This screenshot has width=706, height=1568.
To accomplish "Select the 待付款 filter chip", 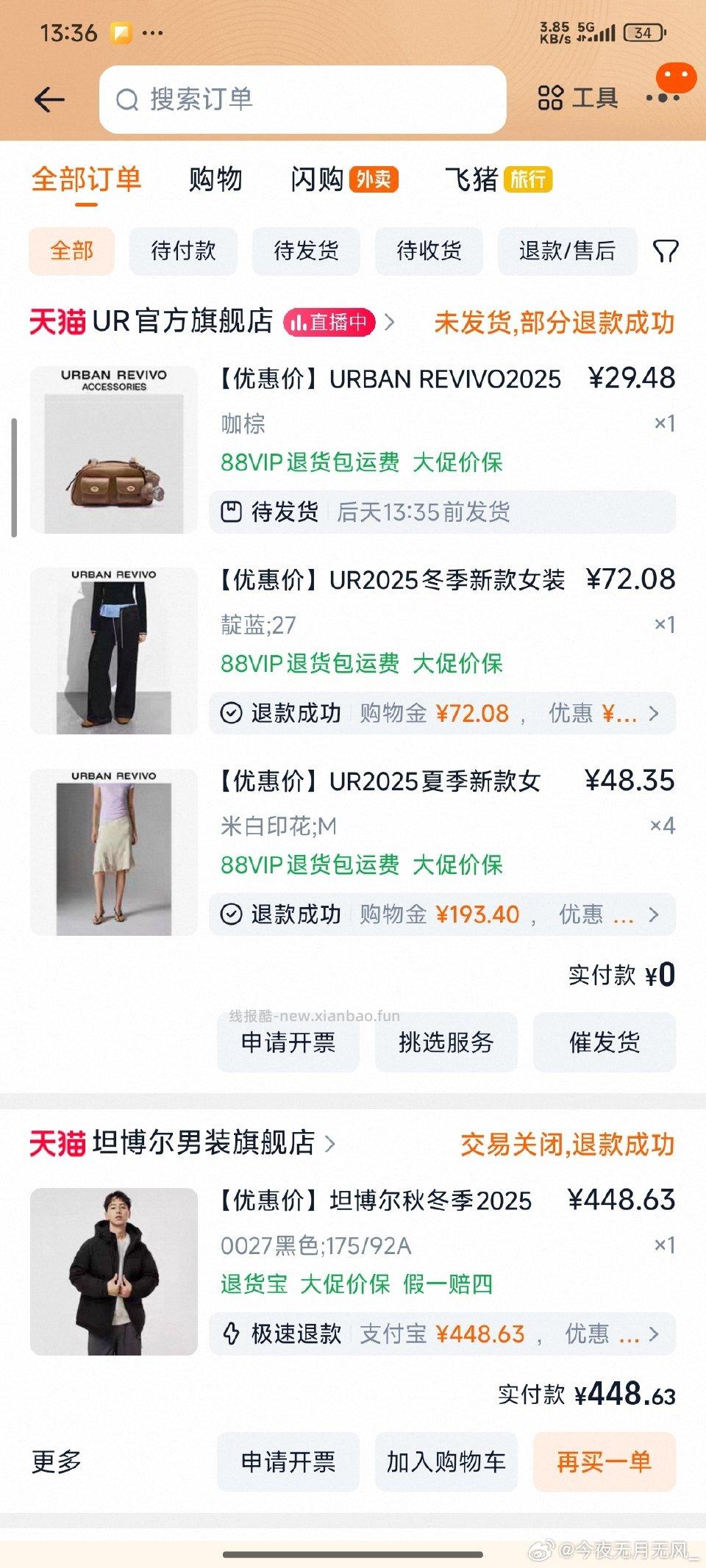I will click(182, 251).
